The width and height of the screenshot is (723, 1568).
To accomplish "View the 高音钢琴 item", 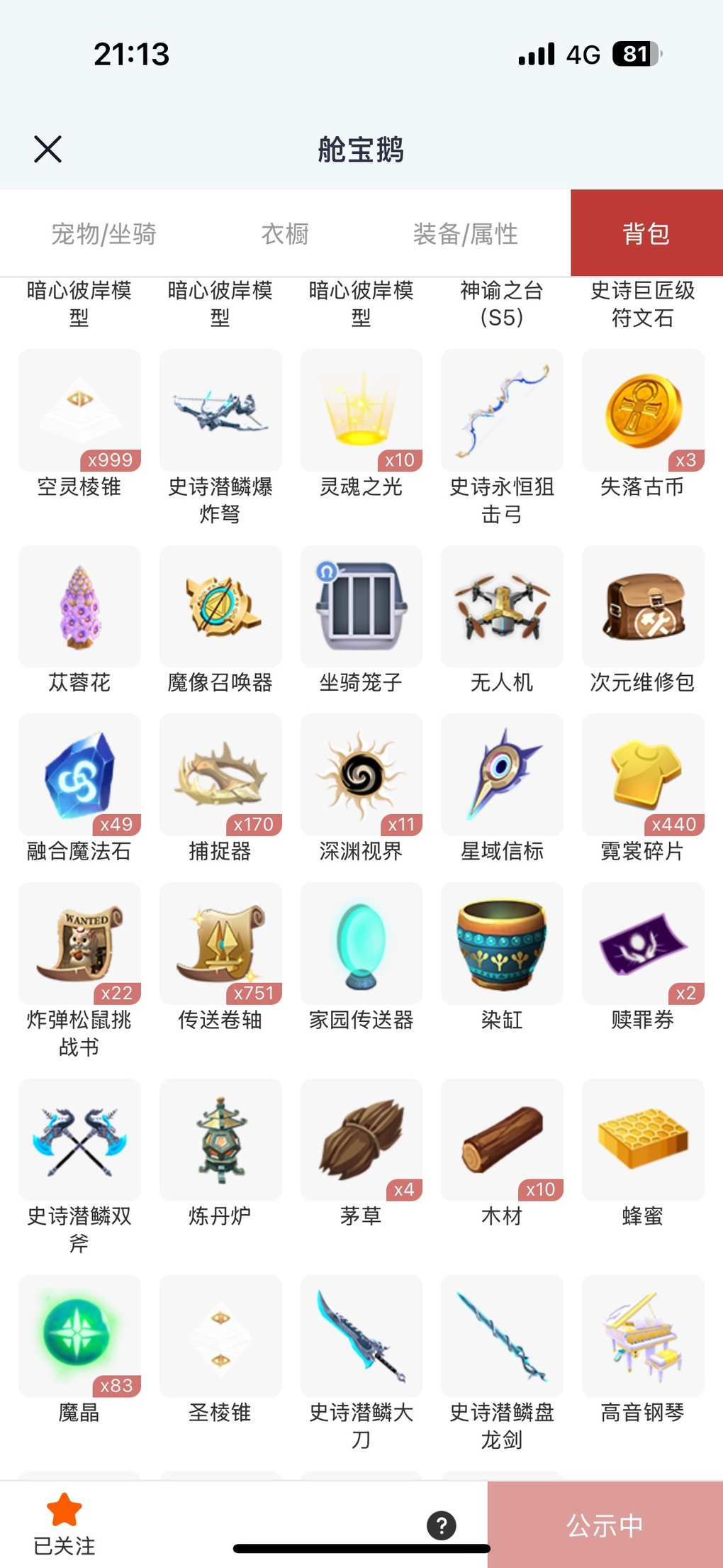I will point(643,1337).
